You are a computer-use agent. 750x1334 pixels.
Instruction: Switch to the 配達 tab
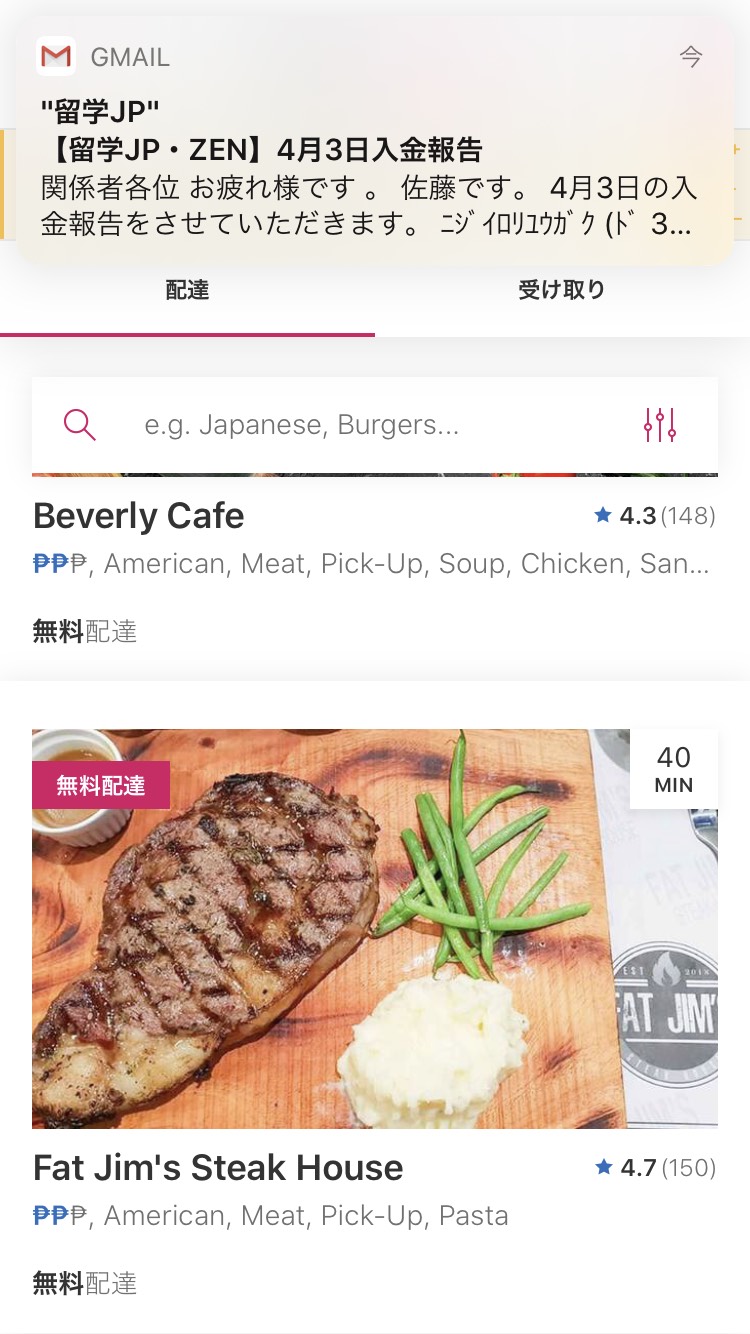[x=187, y=291]
